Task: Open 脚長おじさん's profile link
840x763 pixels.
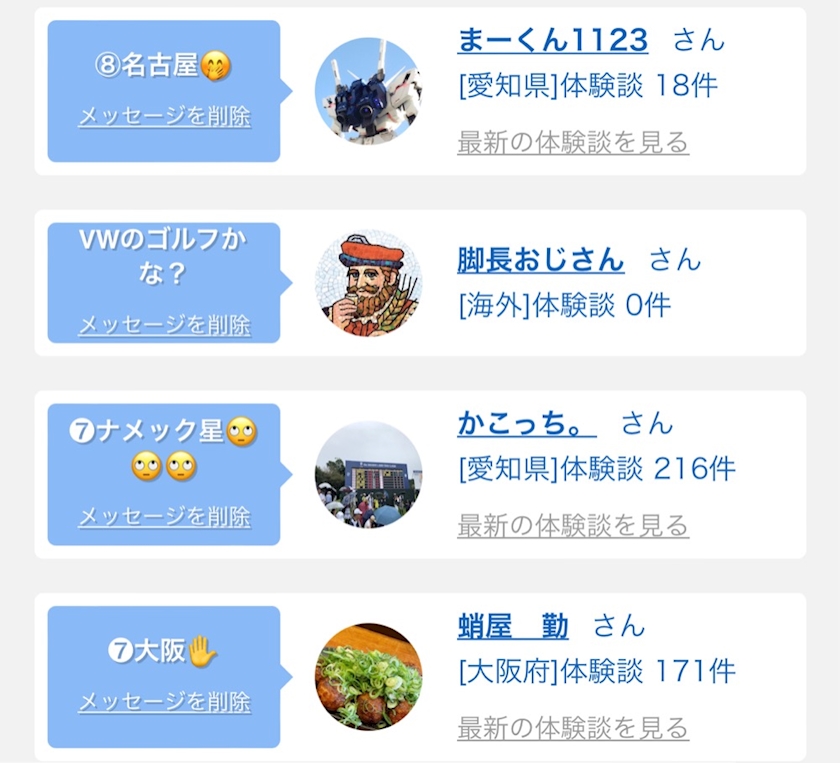Action: (x=540, y=260)
